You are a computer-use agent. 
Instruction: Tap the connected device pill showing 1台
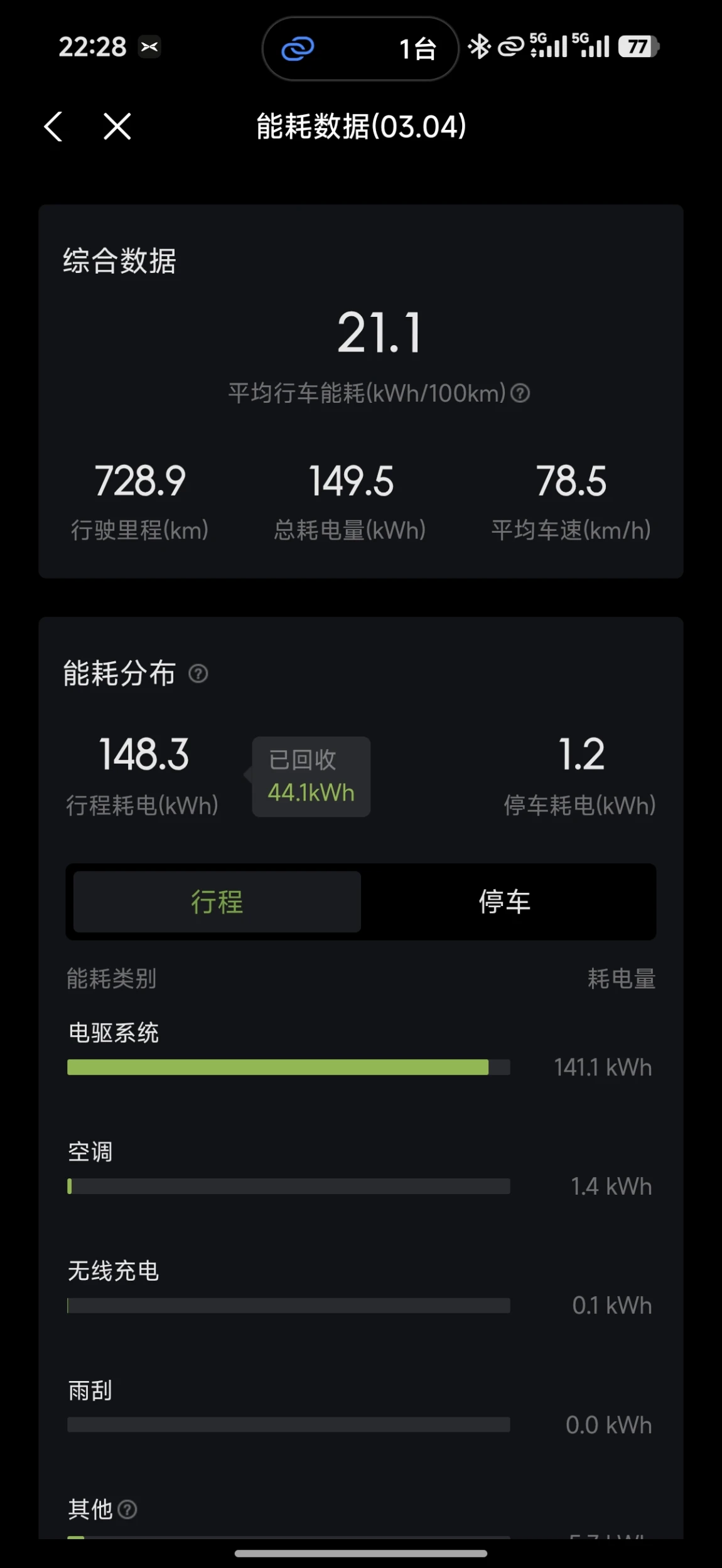pos(360,48)
